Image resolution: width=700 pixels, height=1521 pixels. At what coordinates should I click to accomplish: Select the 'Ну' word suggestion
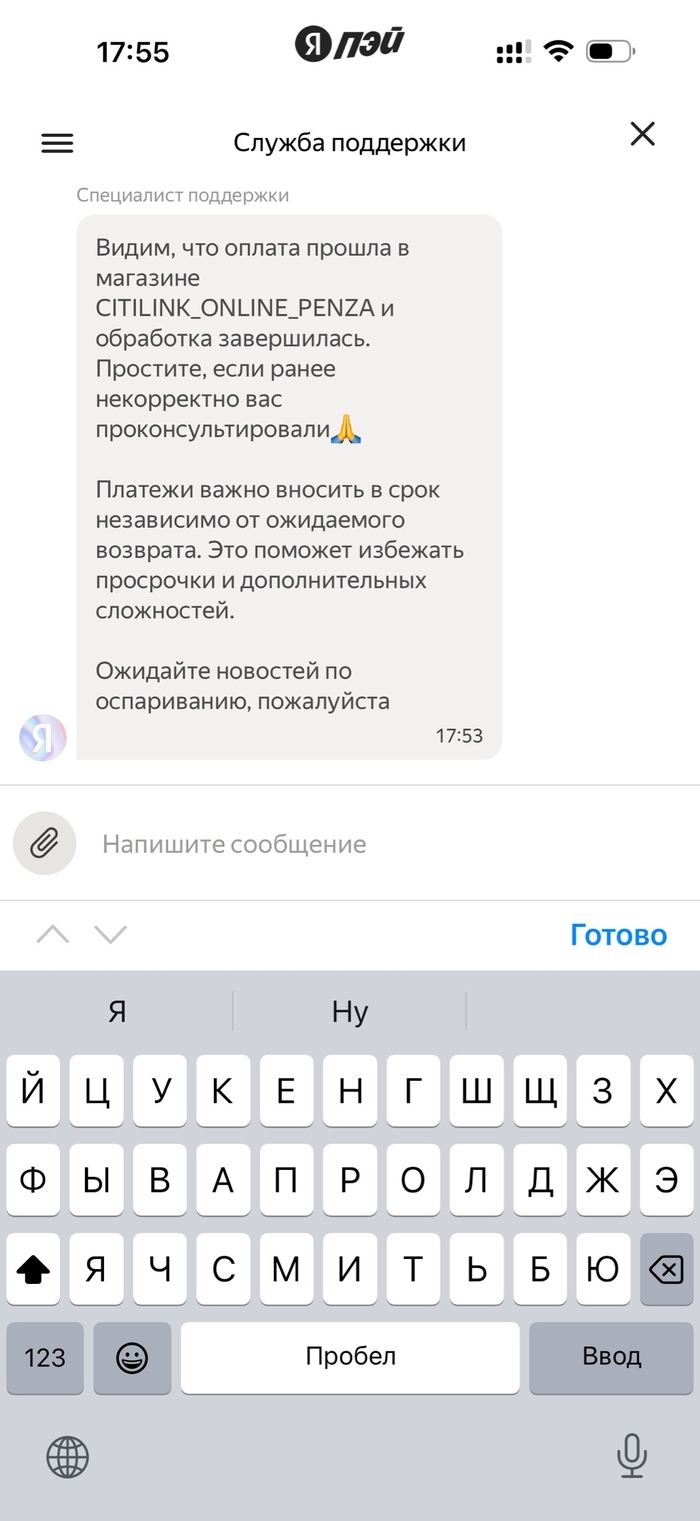(x=349, y=1012)
